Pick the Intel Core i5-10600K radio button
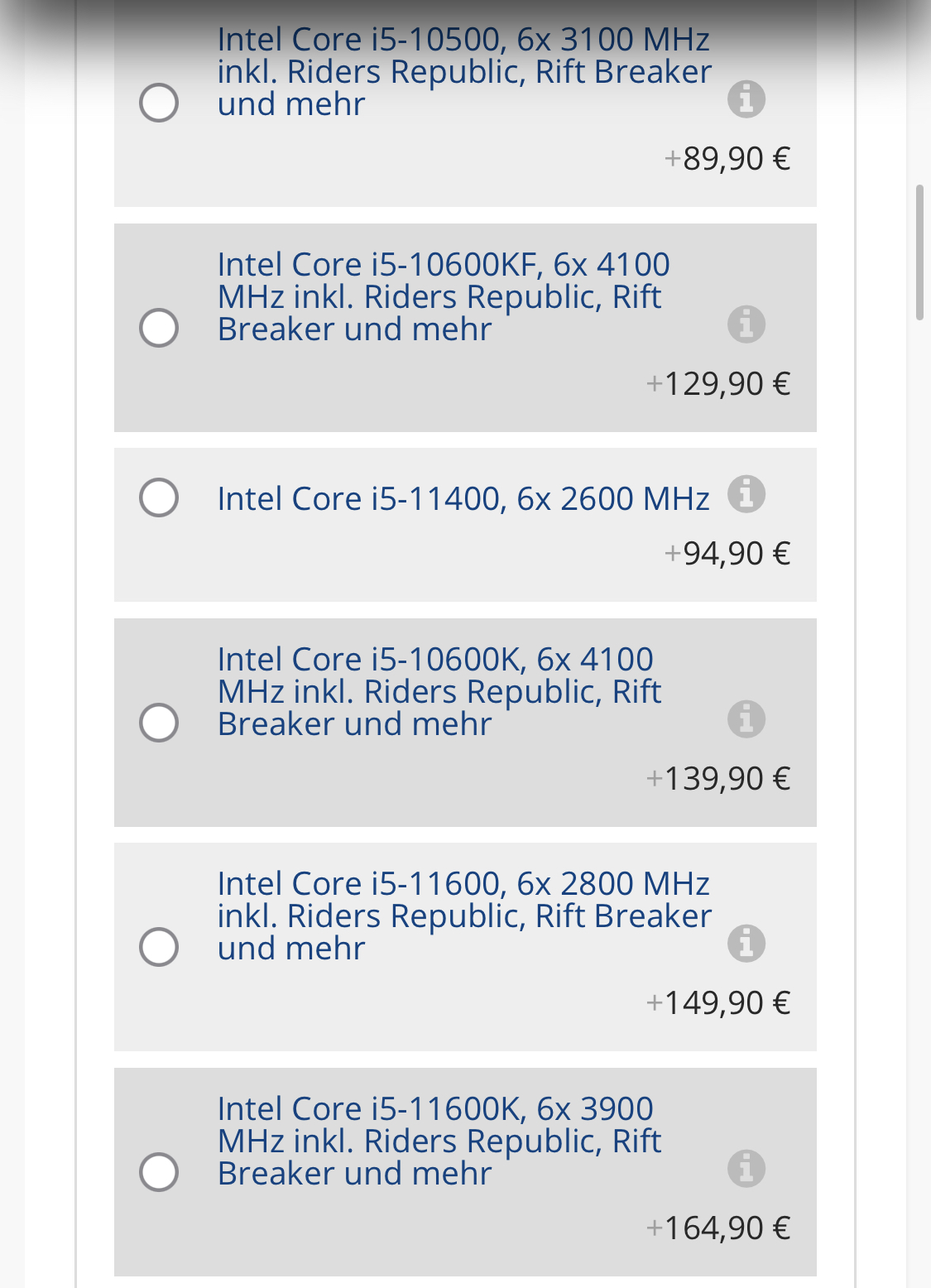Screen dimensions: 931x1288 point(159,723)
